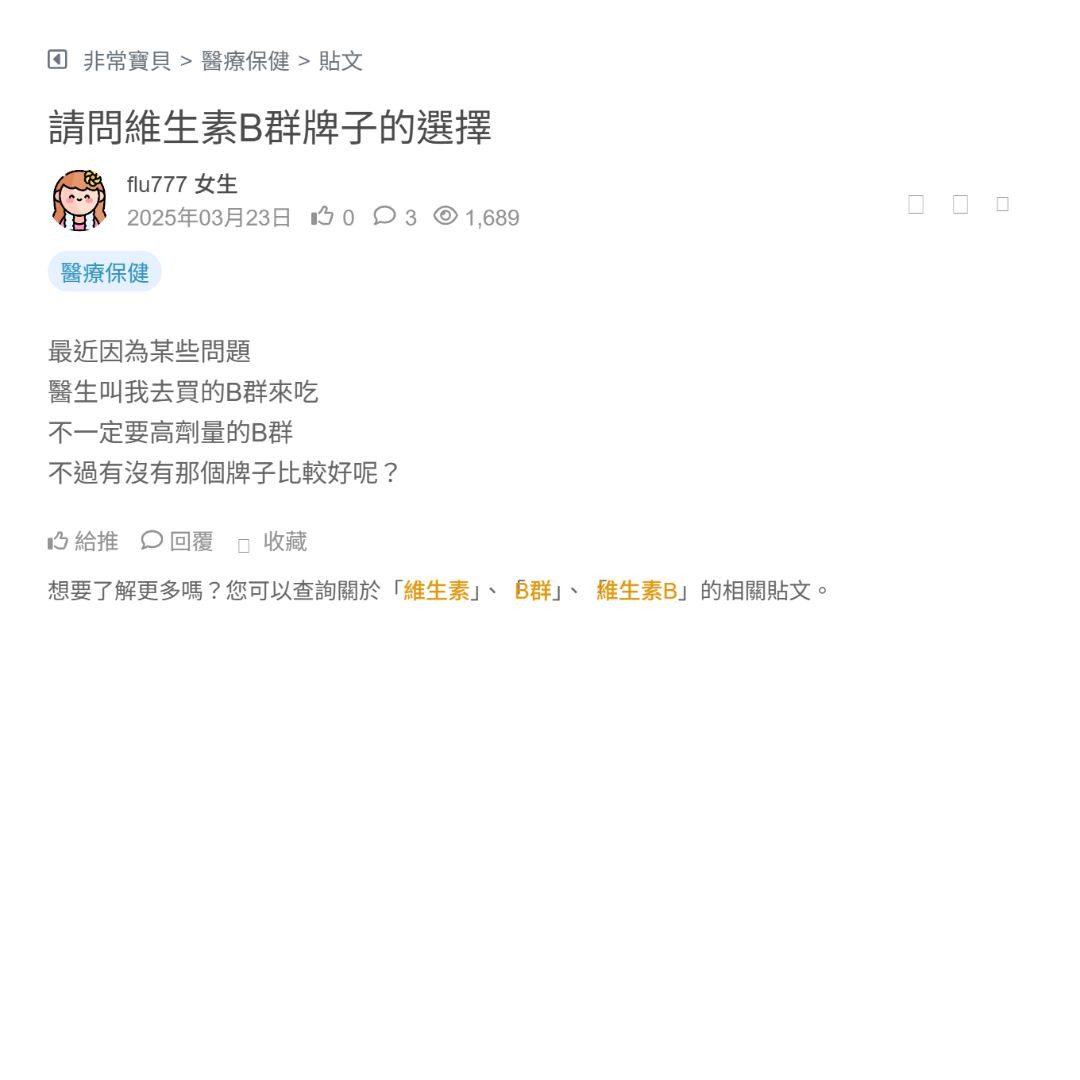1080x1080 pixels.
Task: Give this post a 給推 like
Action: (x=83, y=542)
